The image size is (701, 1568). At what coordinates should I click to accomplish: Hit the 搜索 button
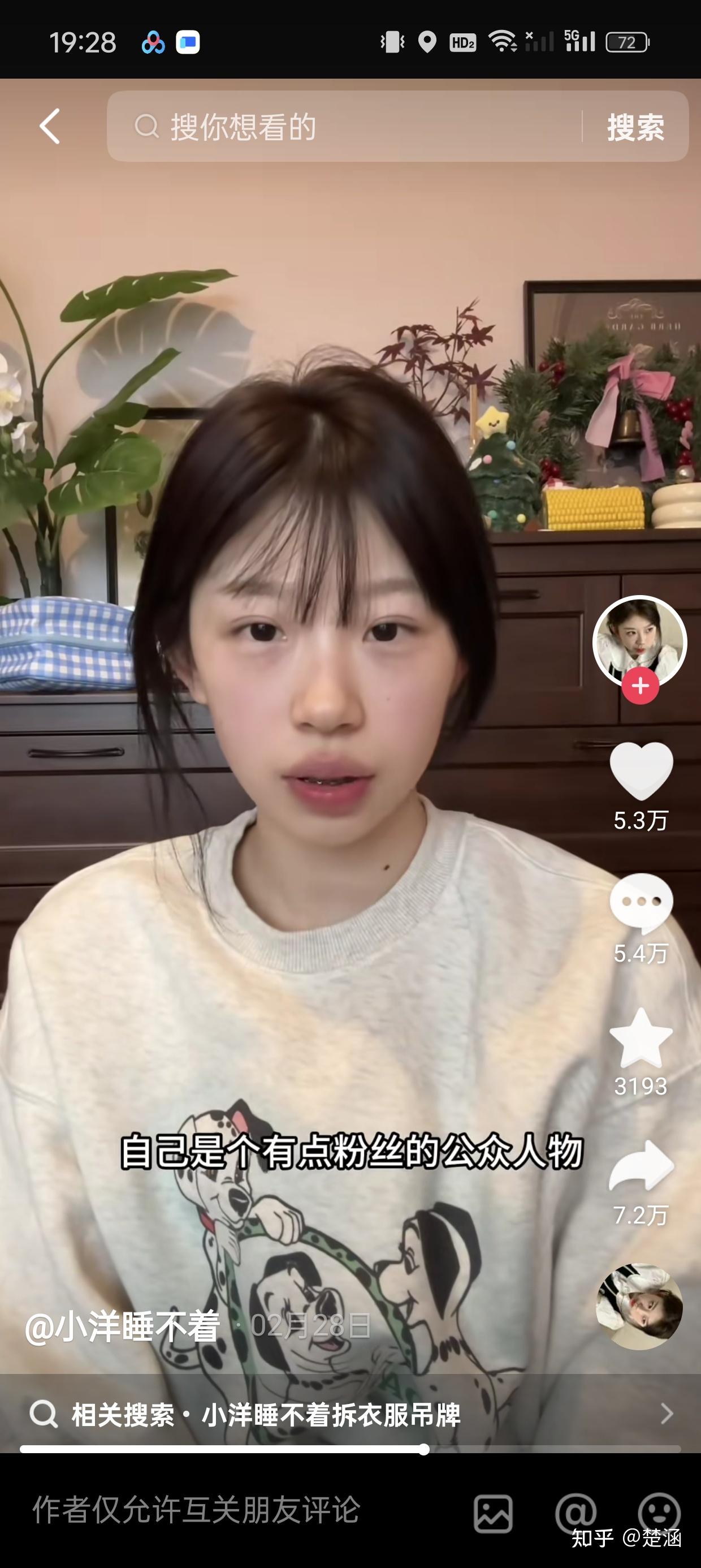635,127
